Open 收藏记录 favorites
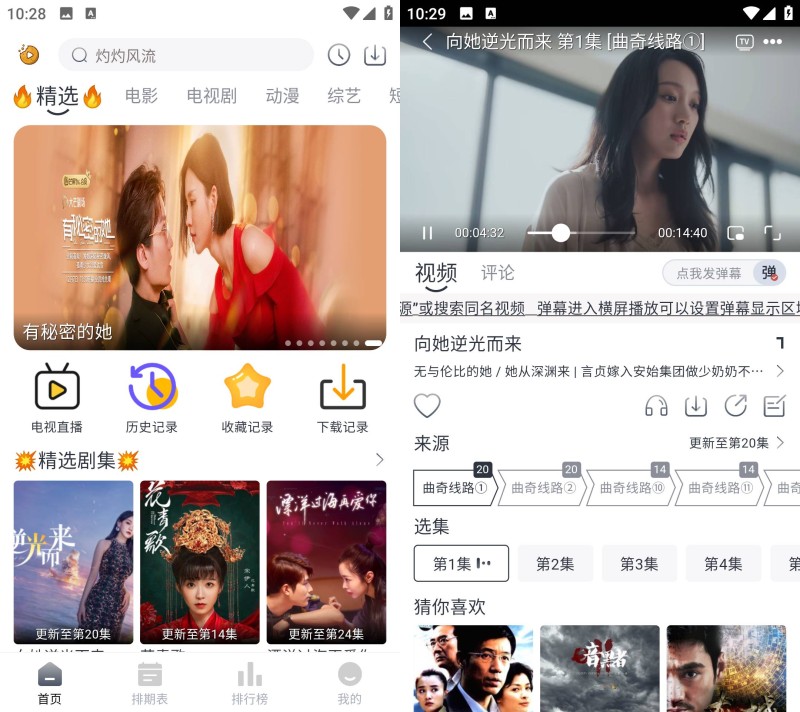Screen dimensions: 800x712 pos(247,398)
